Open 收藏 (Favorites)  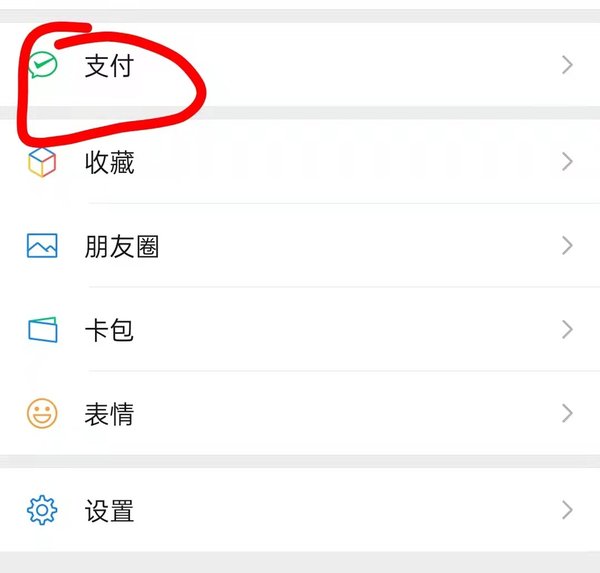coord(300,162)
